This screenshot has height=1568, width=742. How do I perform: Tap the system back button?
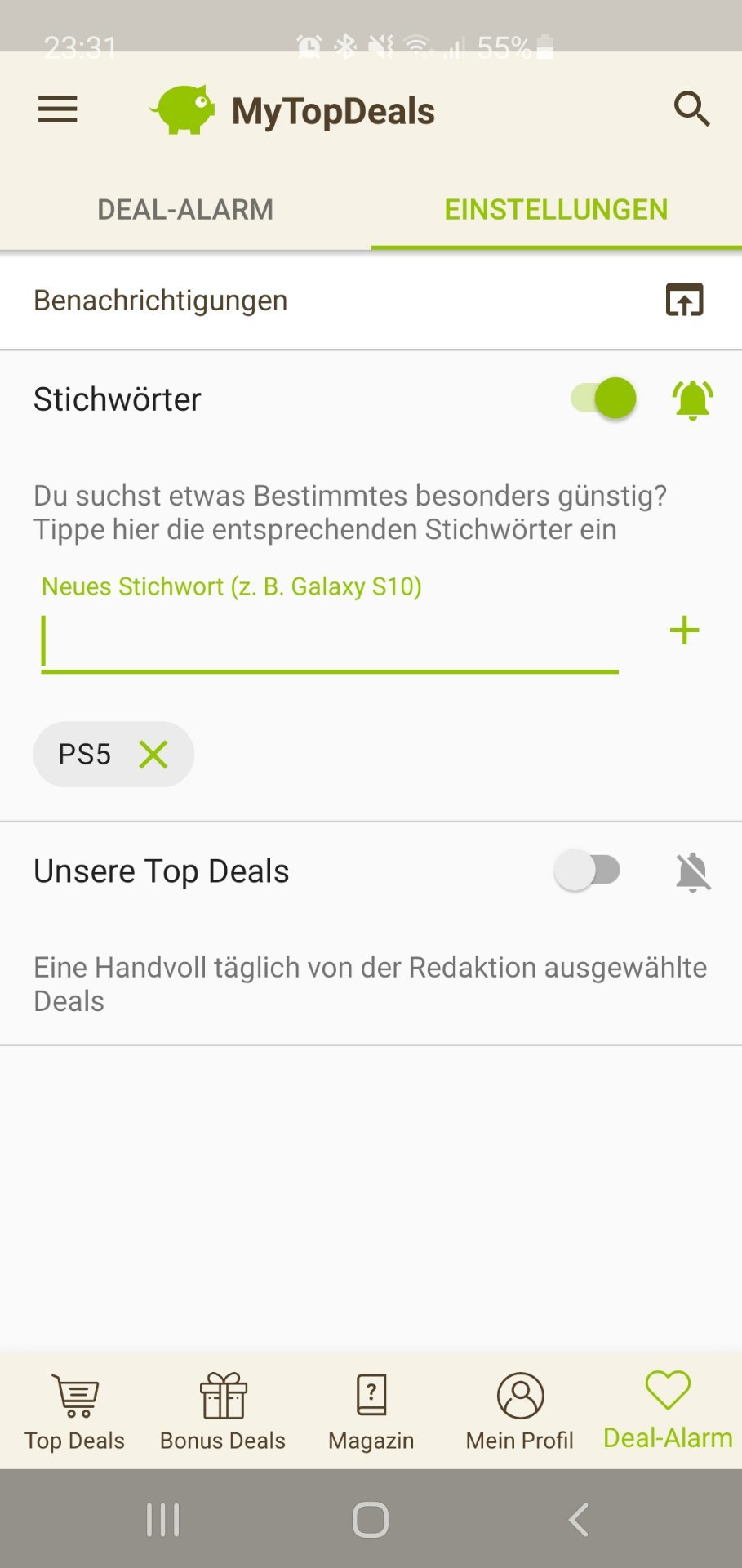coord(578,1520)
